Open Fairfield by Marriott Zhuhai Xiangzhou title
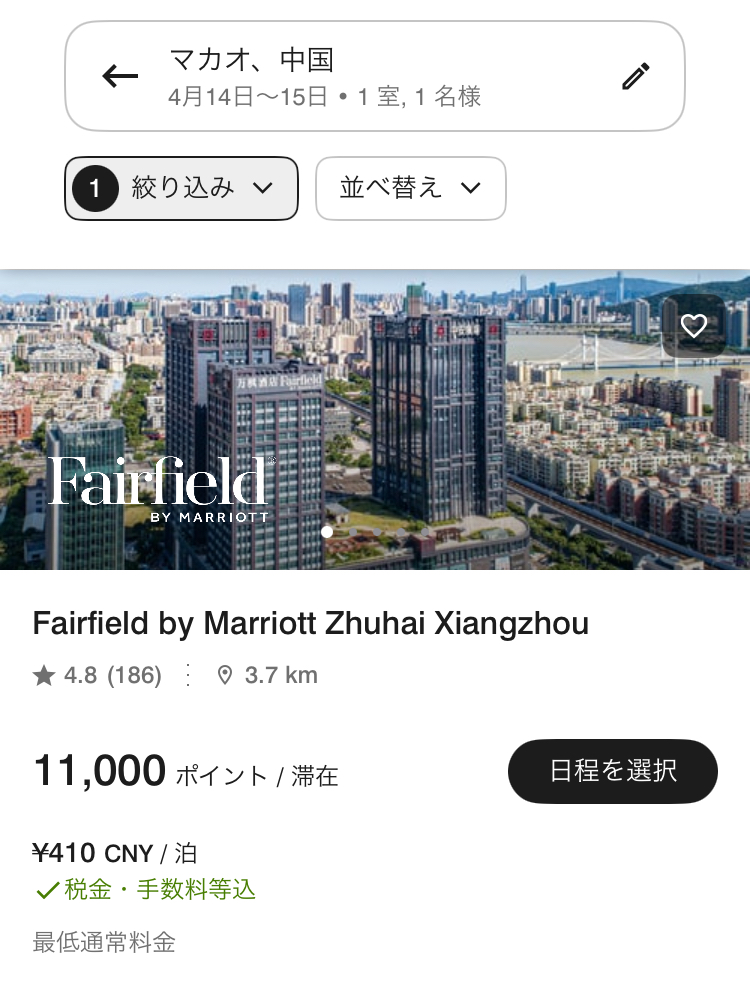Screen dimensions: 750x990 tap(310, 624)
